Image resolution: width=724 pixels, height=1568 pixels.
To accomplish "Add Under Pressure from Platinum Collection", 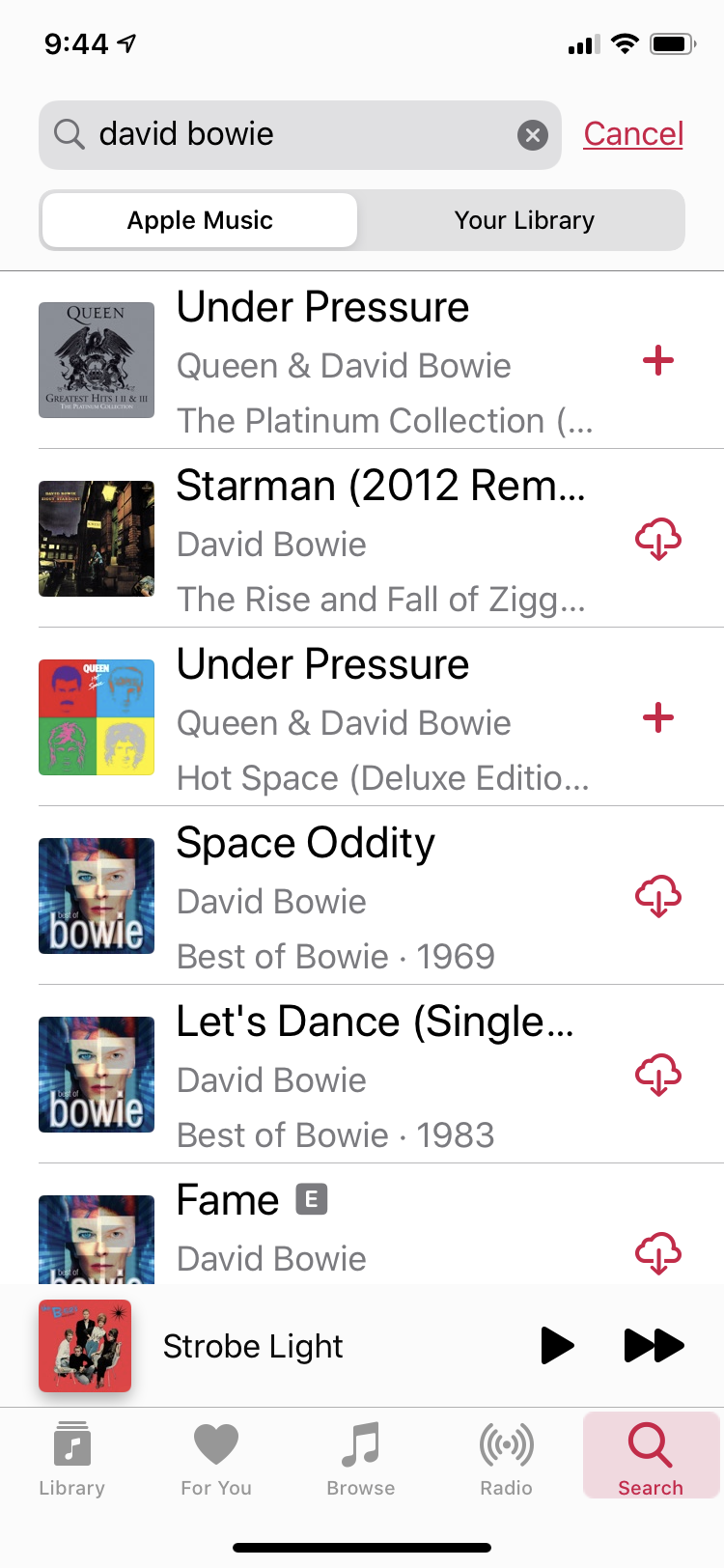I will 657,361.
